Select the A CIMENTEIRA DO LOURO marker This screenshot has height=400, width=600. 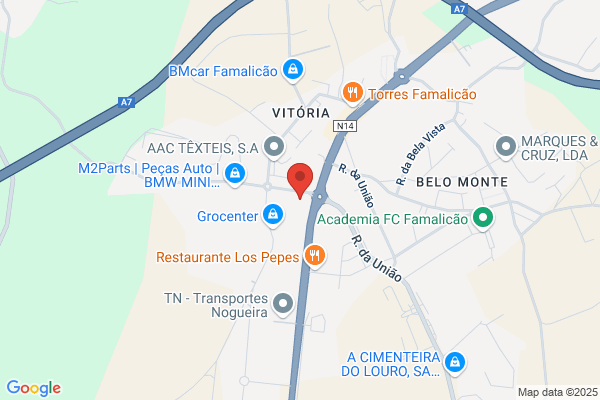[455, 363]
